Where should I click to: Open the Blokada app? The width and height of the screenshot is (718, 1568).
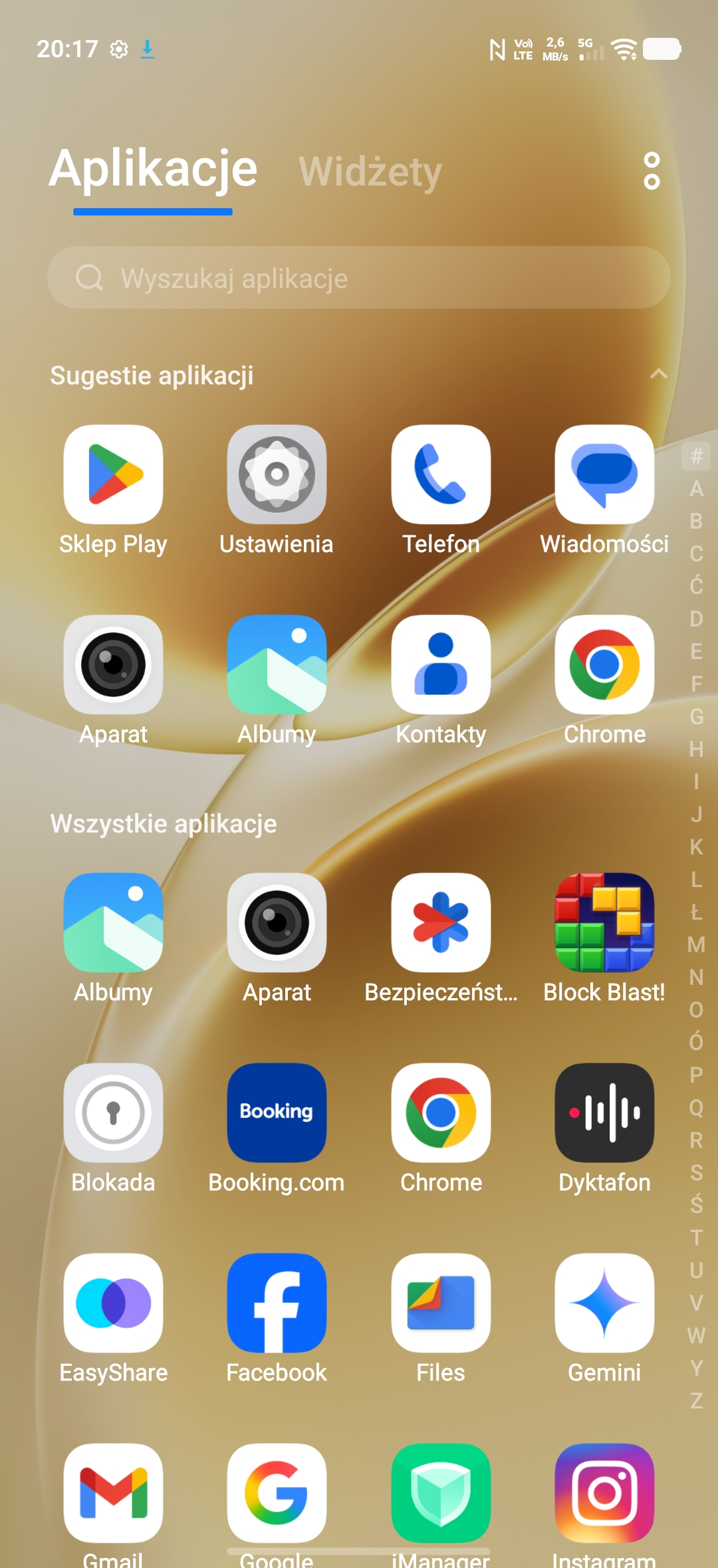point(113,1113)
